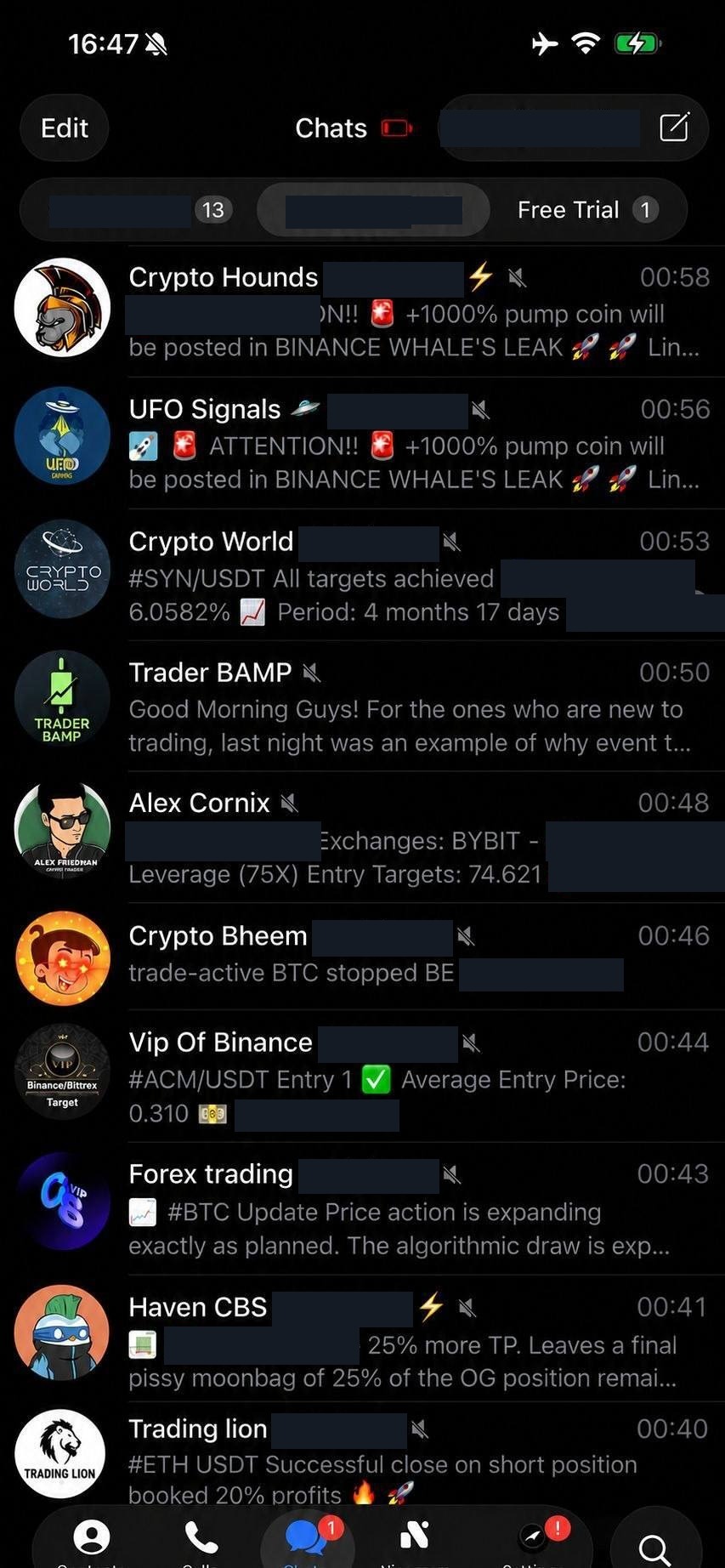Switch to the Free Trial folder tab
The width and height of the screenshot is (725, 1568).
tap(586, 210)
